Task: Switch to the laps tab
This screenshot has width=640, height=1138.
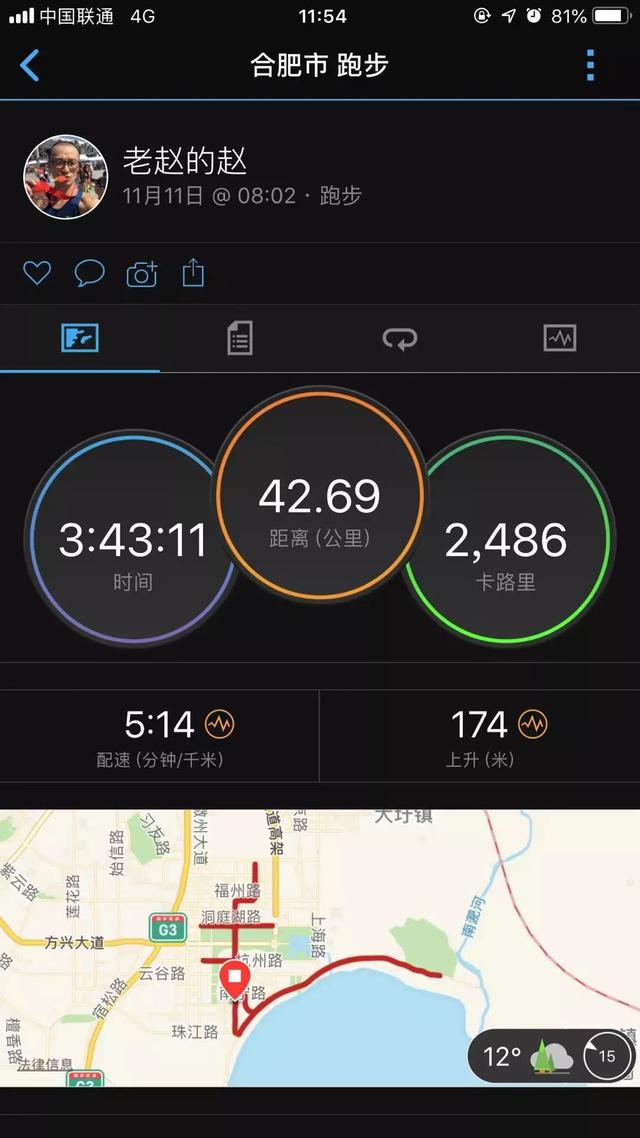Action: (x=400, y=339)
